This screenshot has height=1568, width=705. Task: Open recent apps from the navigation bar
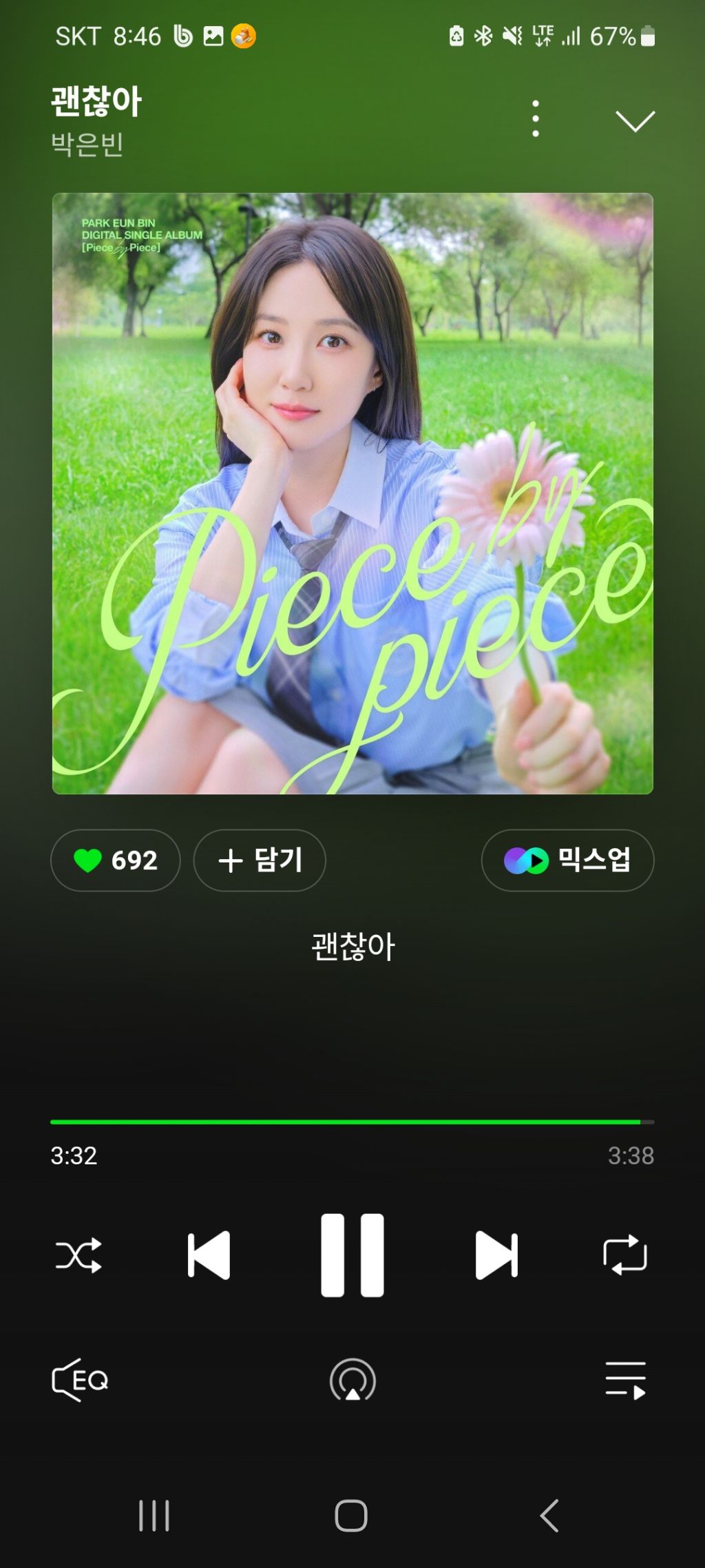click(154, 1516)
